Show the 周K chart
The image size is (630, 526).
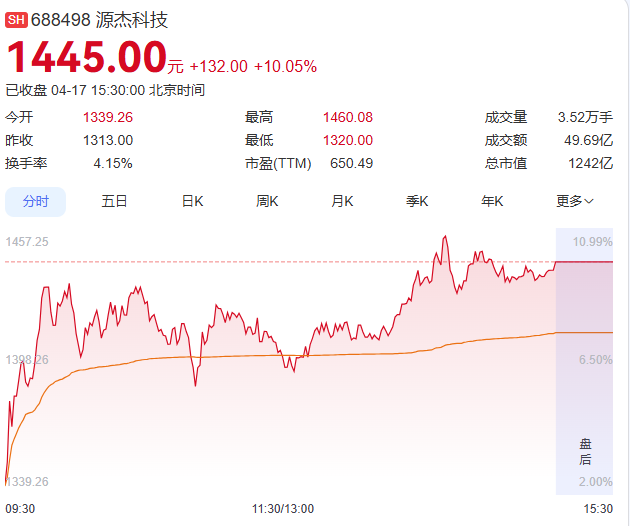pos(267,201)
